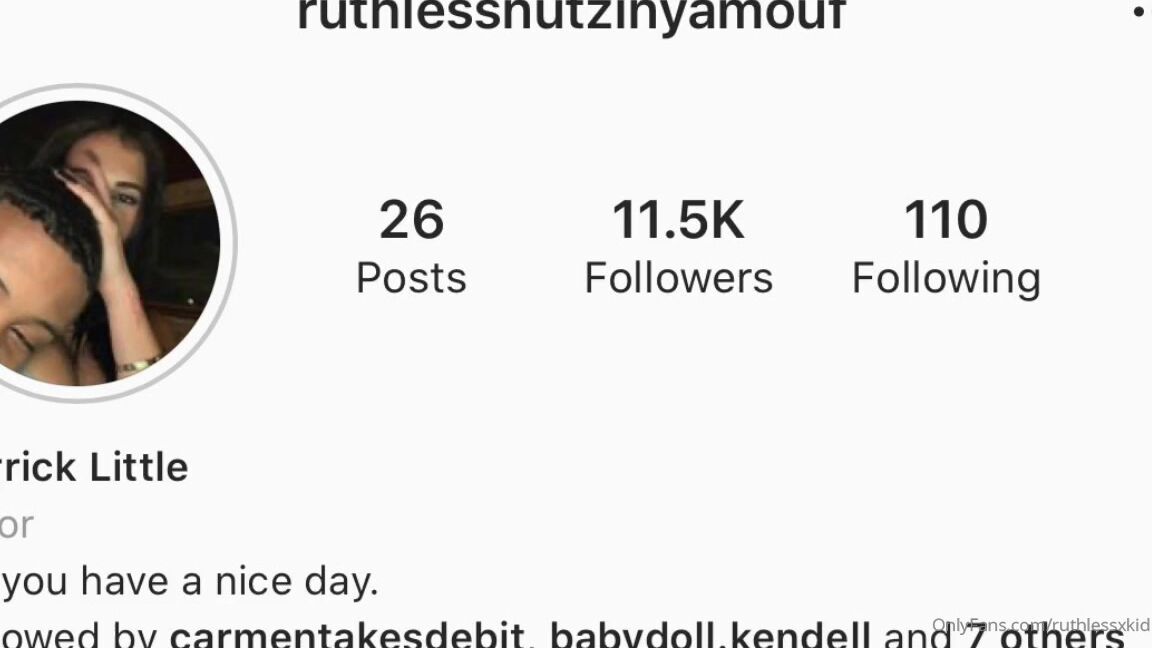Jump to the 26 Posts

[x=411, y=247]
